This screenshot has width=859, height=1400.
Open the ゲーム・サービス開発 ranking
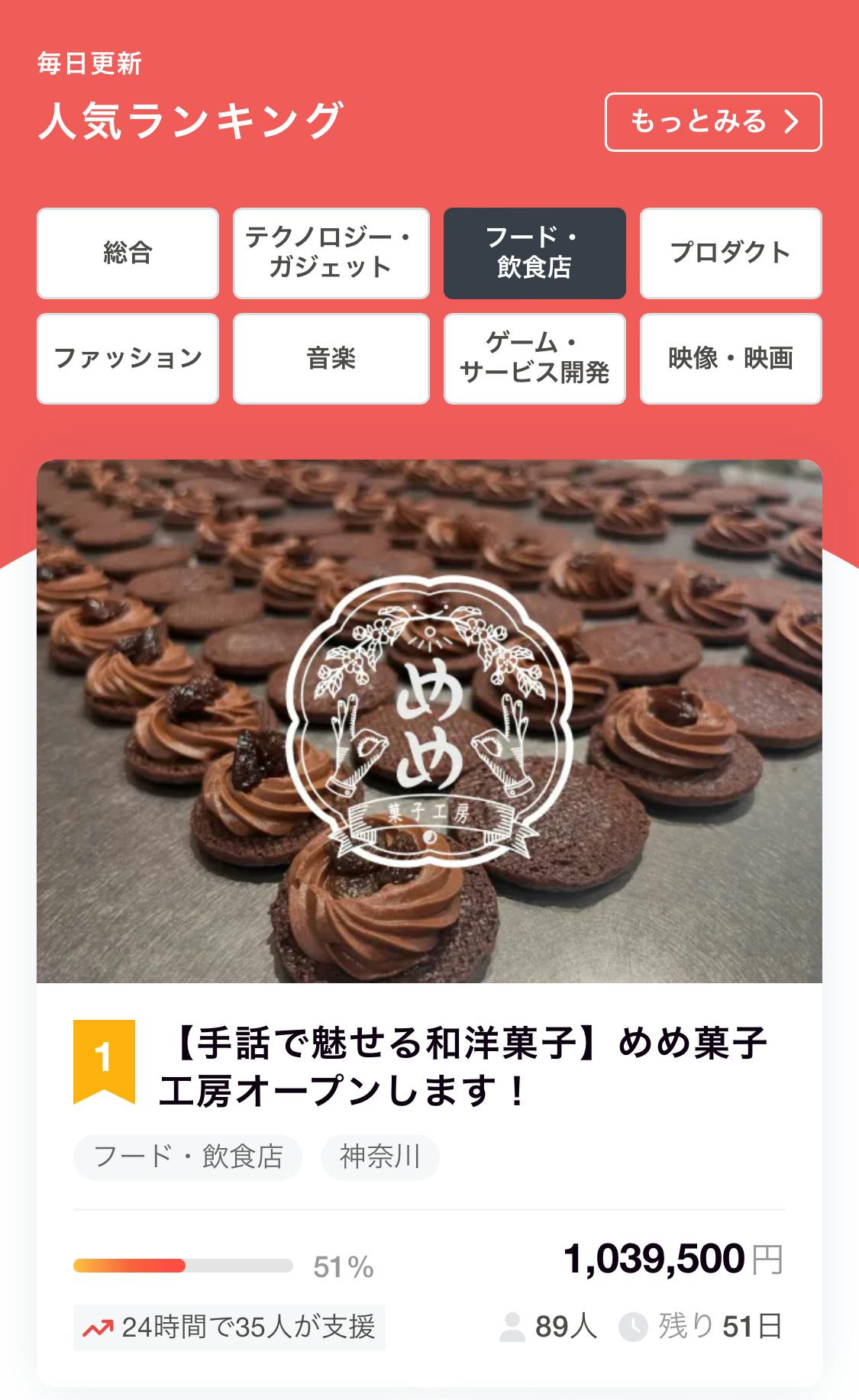click(534, 358)
